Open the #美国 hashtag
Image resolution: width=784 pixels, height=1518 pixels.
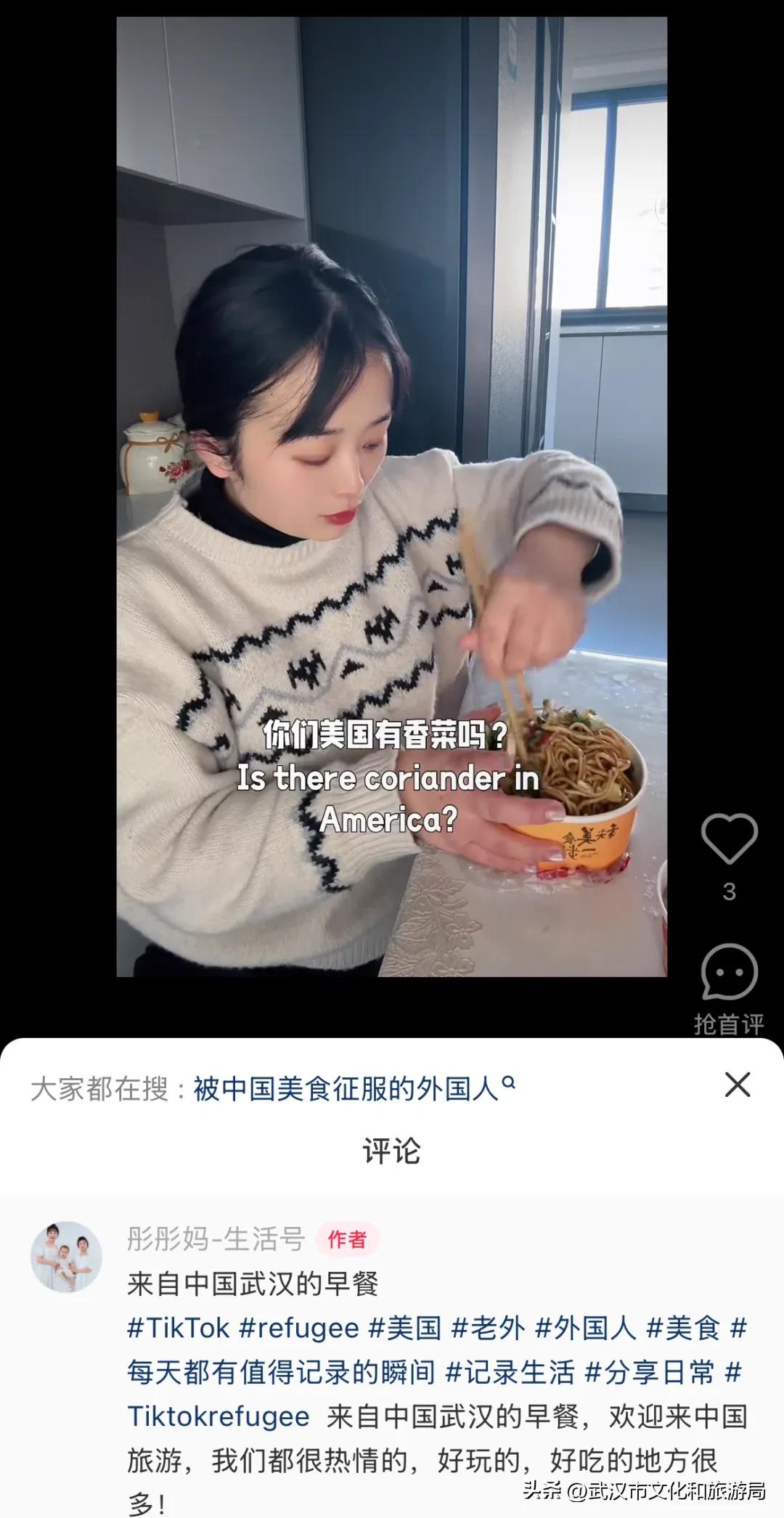click(x=405, y=1328)
